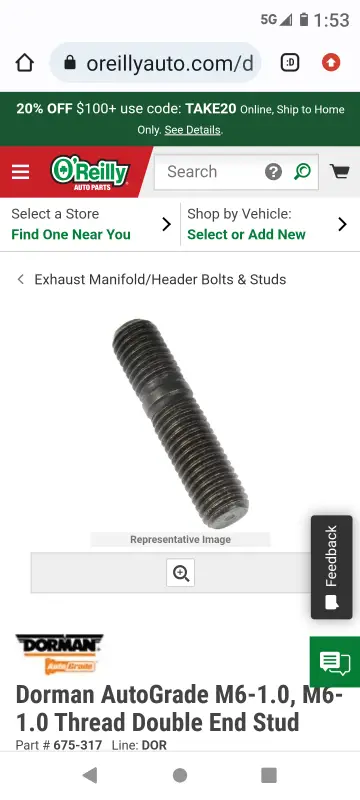Open the browser tab switcher
This screenshot has height=800, width=360.
point(290,63)
